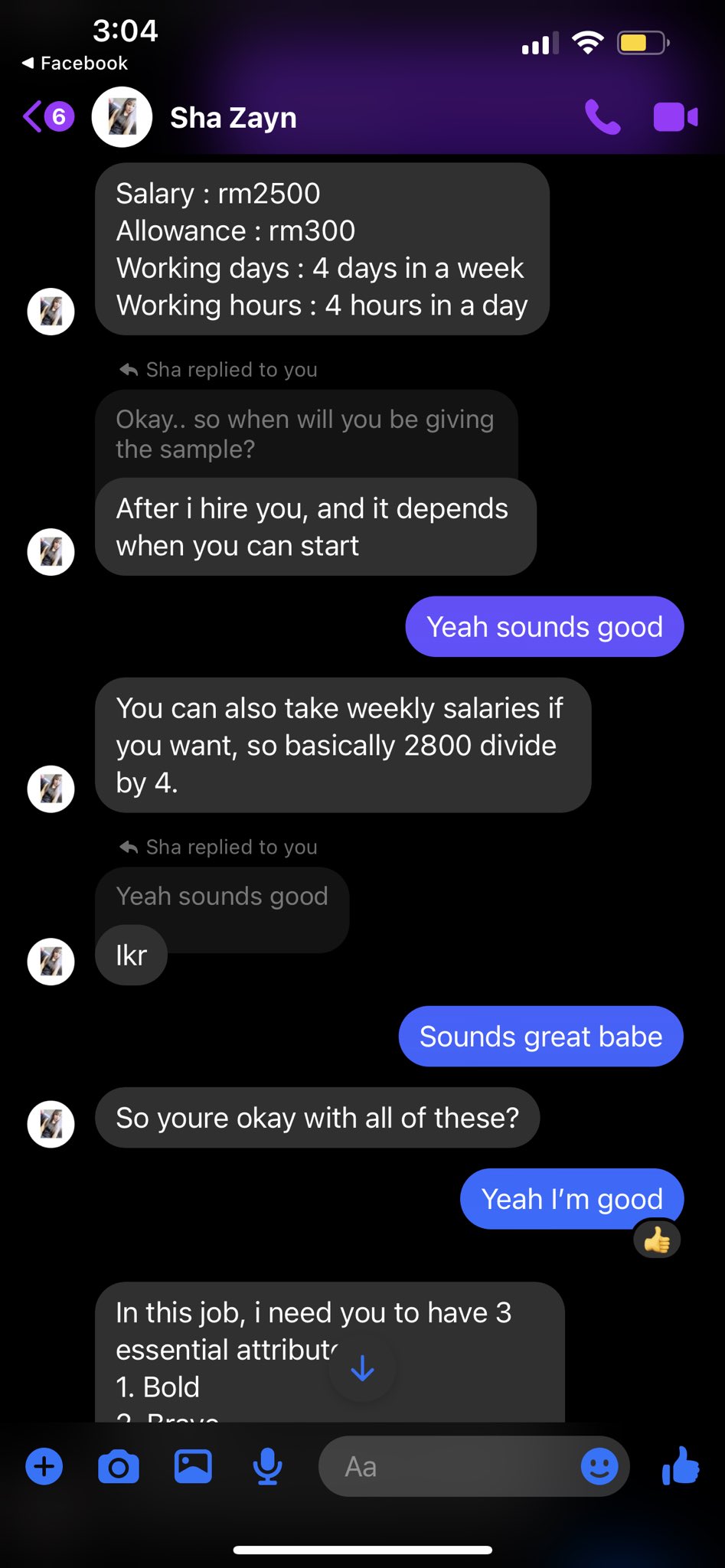Open Sha Zayn's profile from the header
Screen dimensions: 725x1568
(x=195, y=117)
